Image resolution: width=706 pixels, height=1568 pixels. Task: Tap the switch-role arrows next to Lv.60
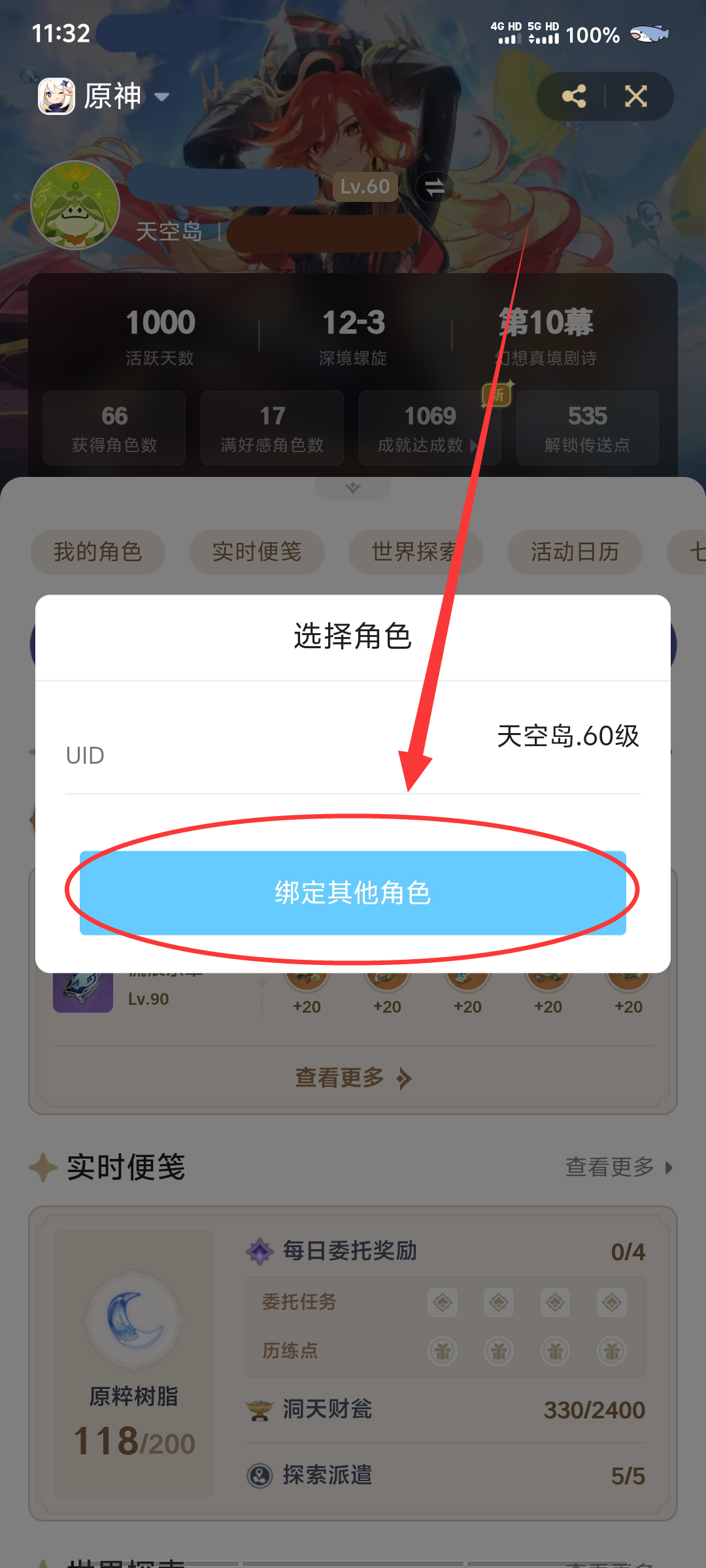pyautogui.click(x=435, y=188)
